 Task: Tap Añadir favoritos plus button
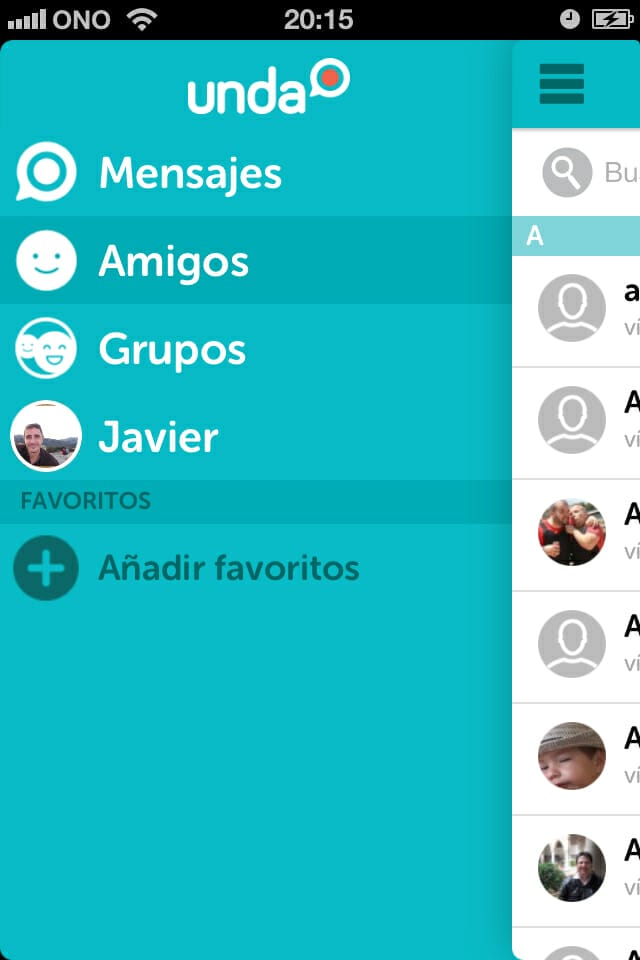pos(46,568)
